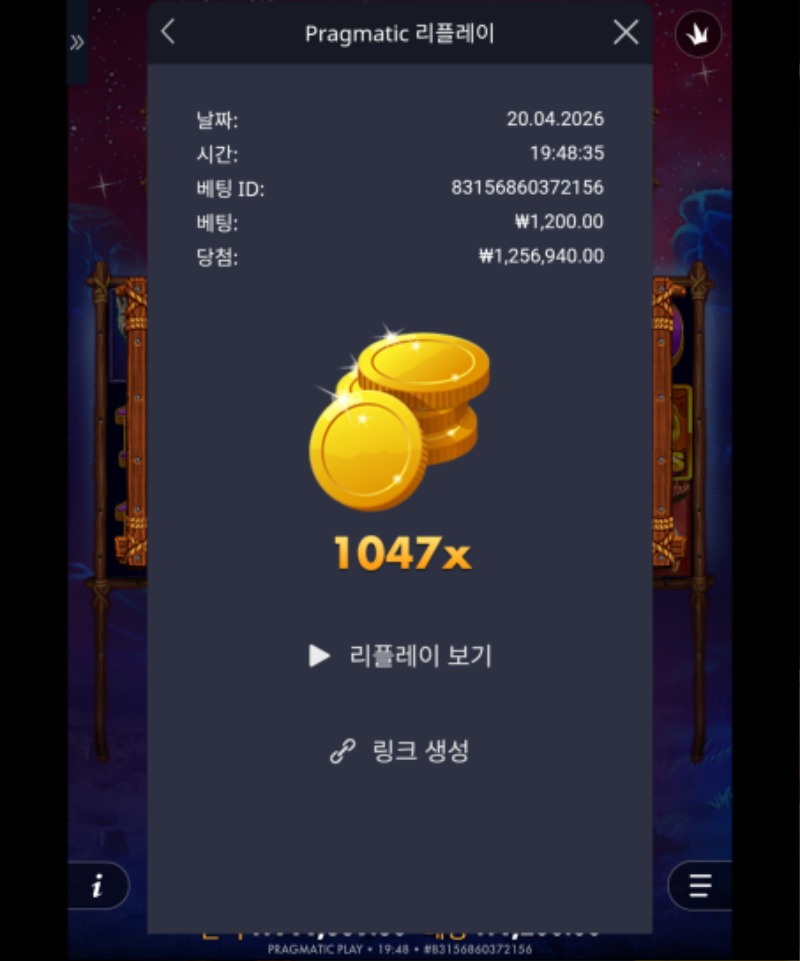Tap the crown icon at top right
The height and width of the screenshot is (961, 800).
(x=698, y=37)
